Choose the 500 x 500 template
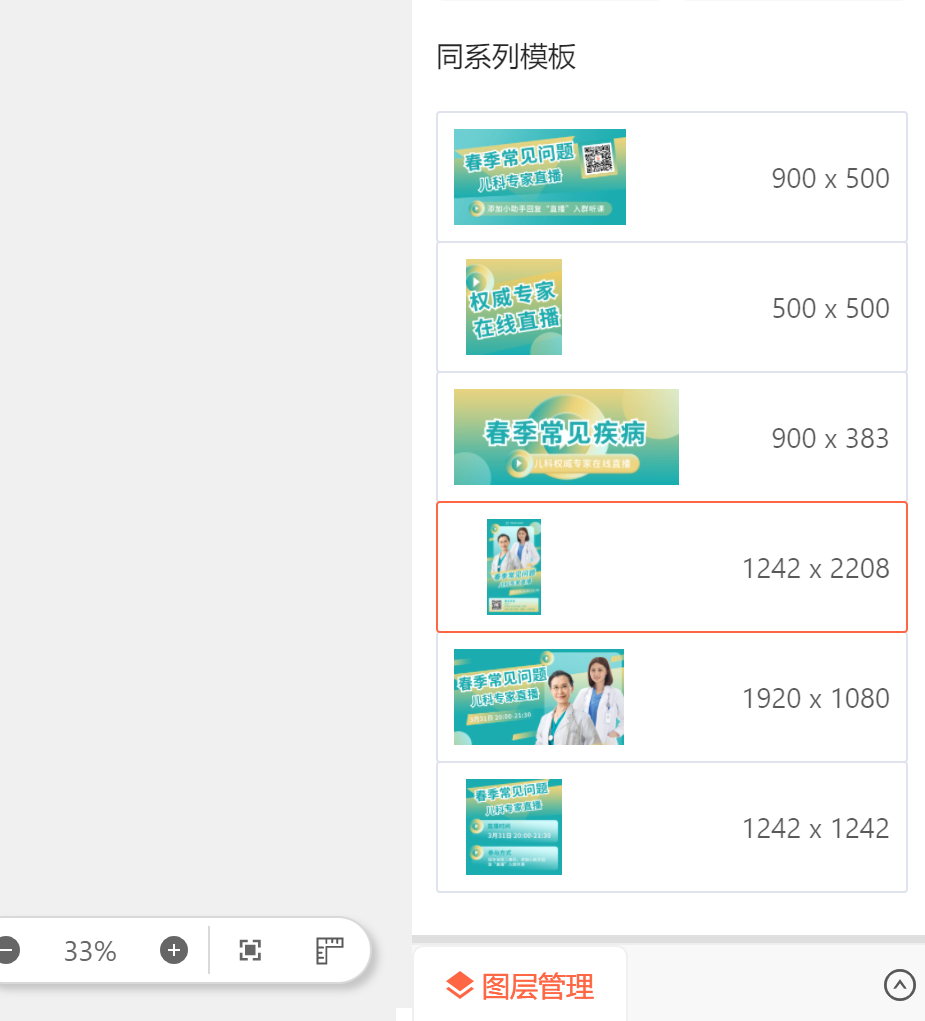The width and height of the screenshot is (925, 1021). tap(671, 307)
